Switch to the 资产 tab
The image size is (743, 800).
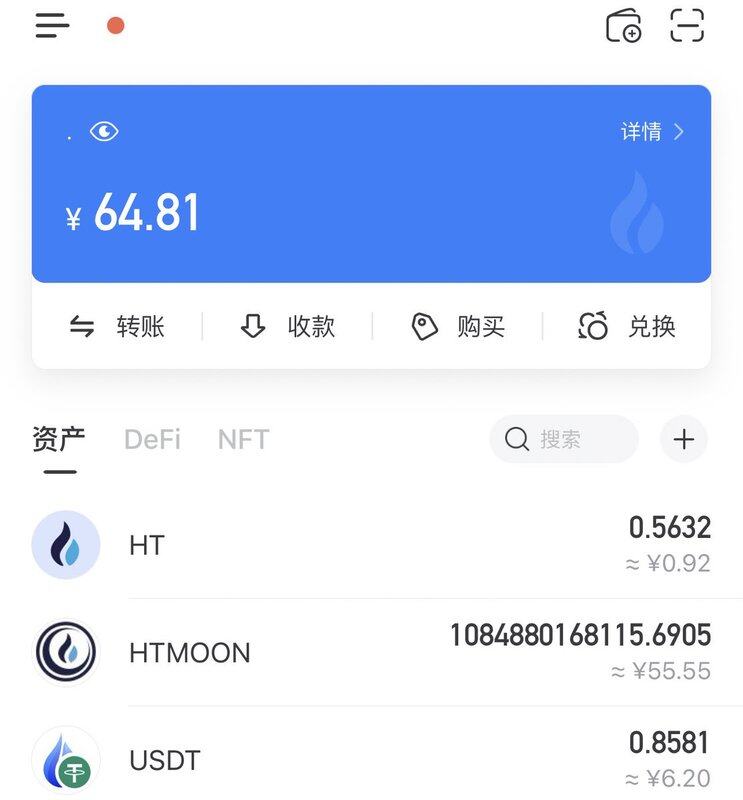point(59,439)
